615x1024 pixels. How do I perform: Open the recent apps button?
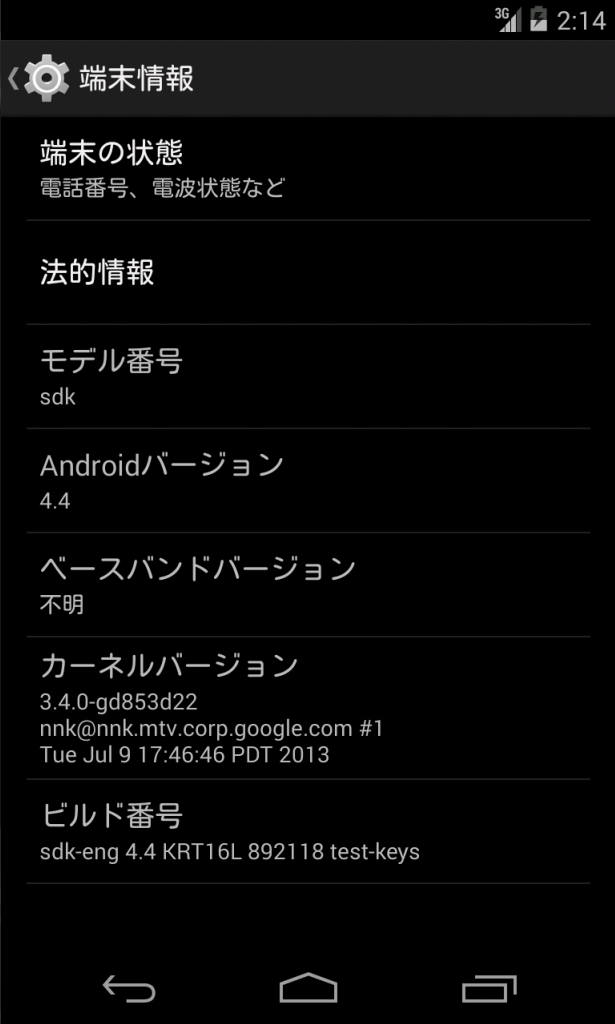(489, 987)
